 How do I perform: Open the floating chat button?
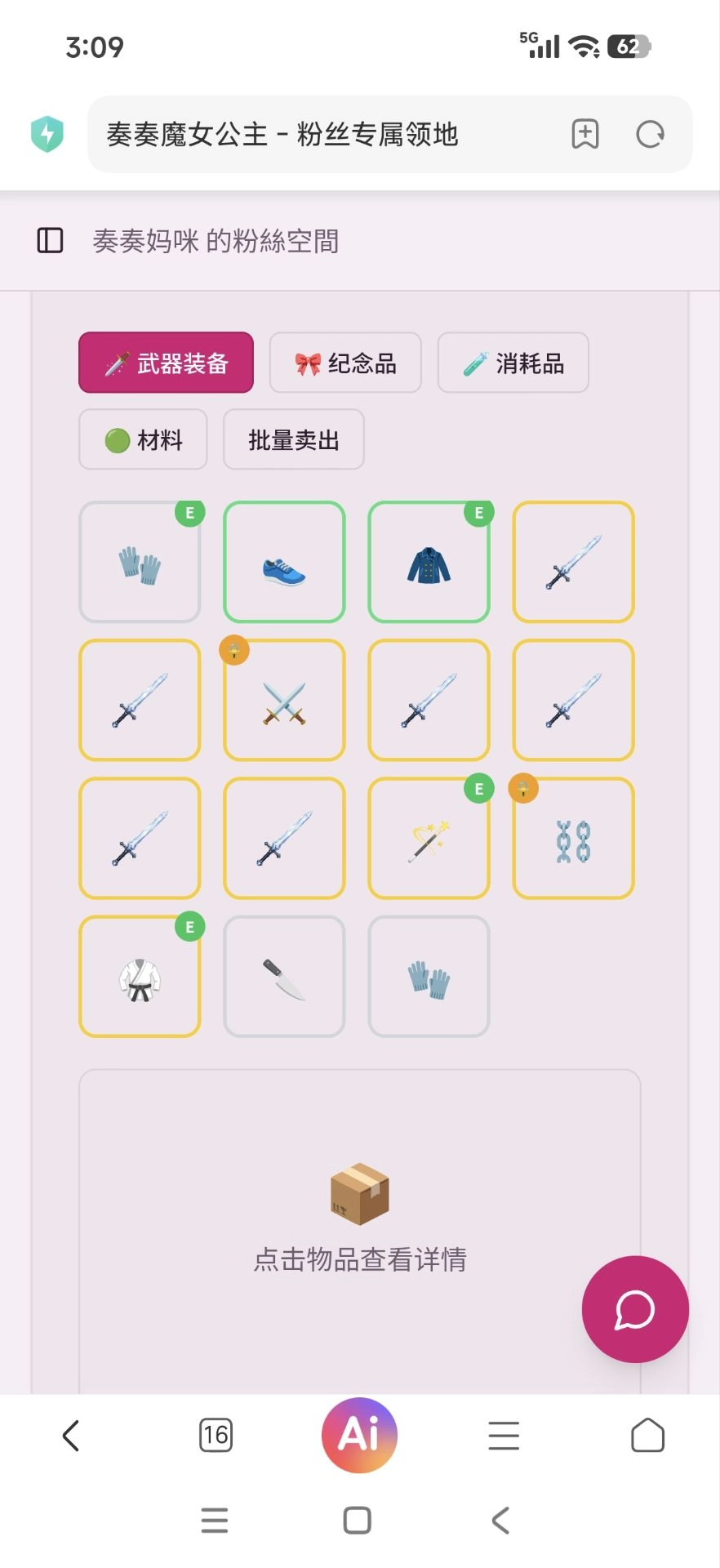click(634, 1308)
